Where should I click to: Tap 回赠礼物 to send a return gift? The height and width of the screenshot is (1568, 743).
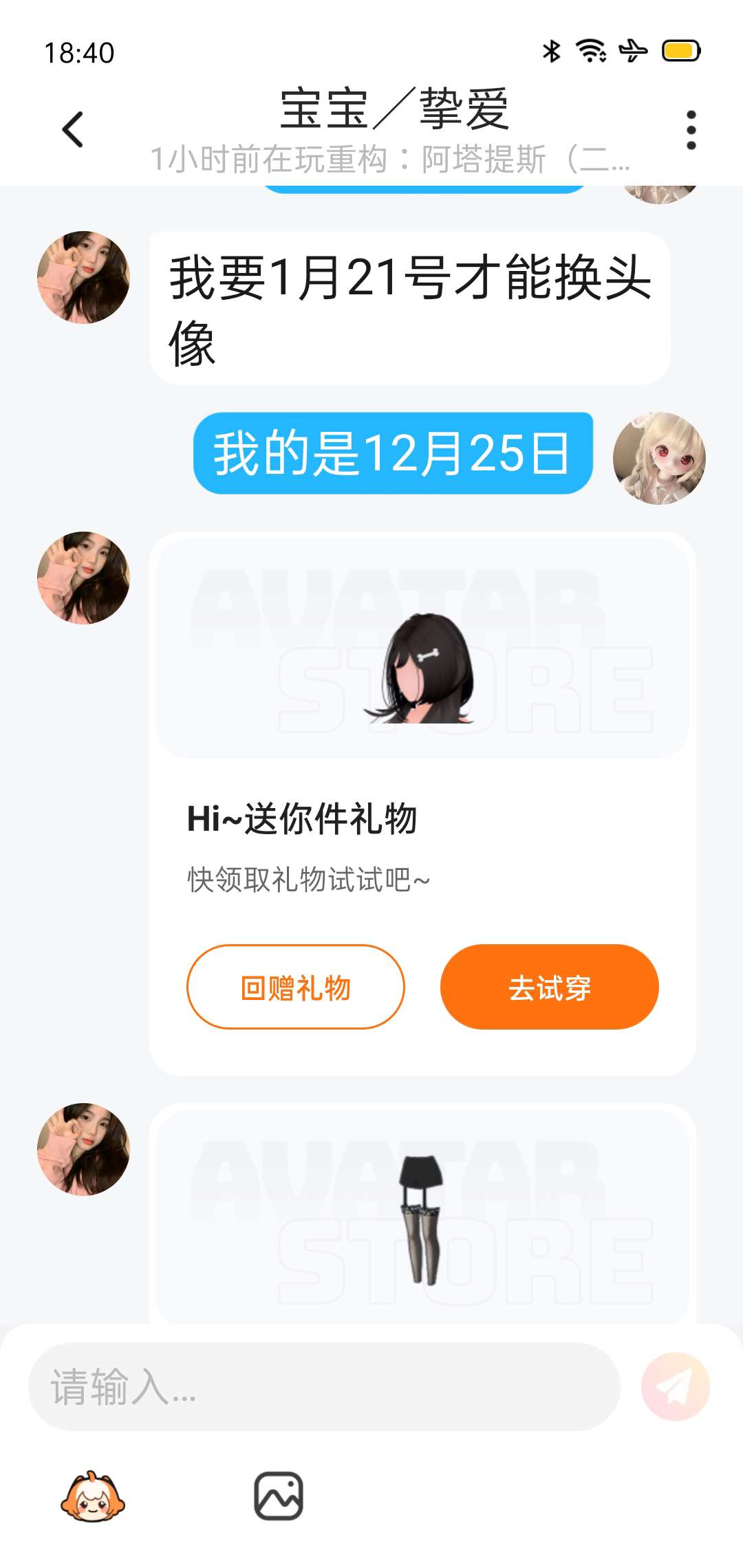tap(296, 987)
